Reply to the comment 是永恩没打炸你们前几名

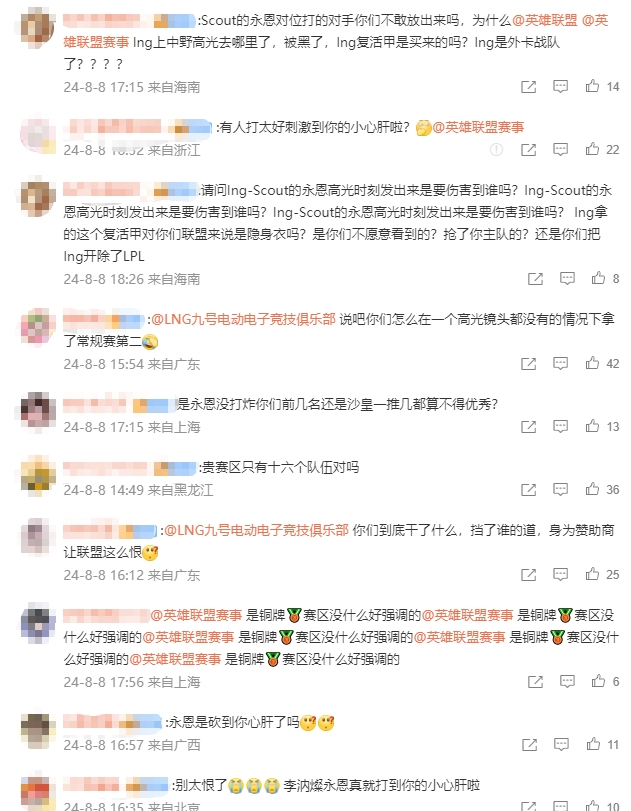[x=563, y=427]
